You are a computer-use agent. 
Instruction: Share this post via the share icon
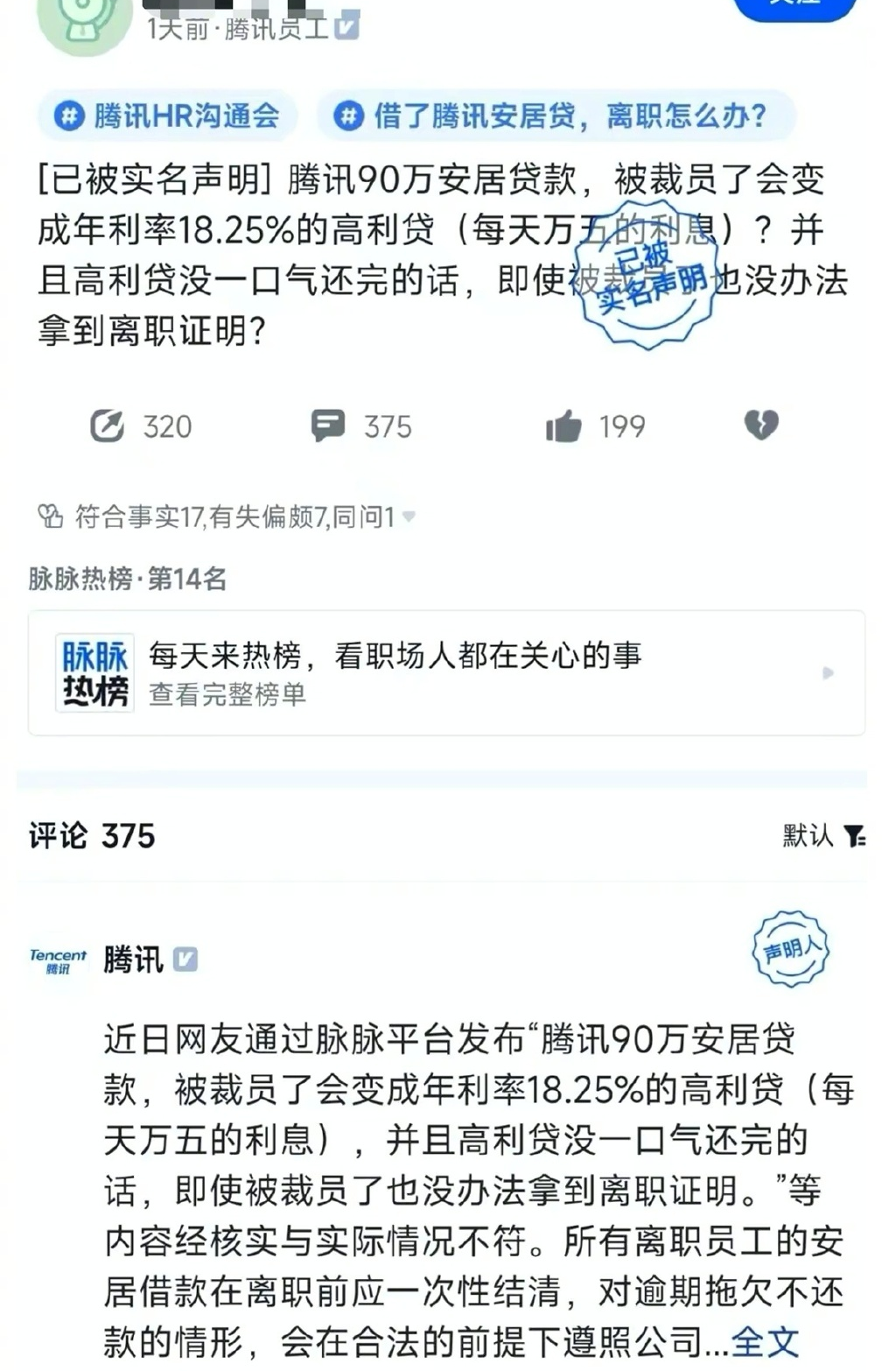click(x=108, y=426)
